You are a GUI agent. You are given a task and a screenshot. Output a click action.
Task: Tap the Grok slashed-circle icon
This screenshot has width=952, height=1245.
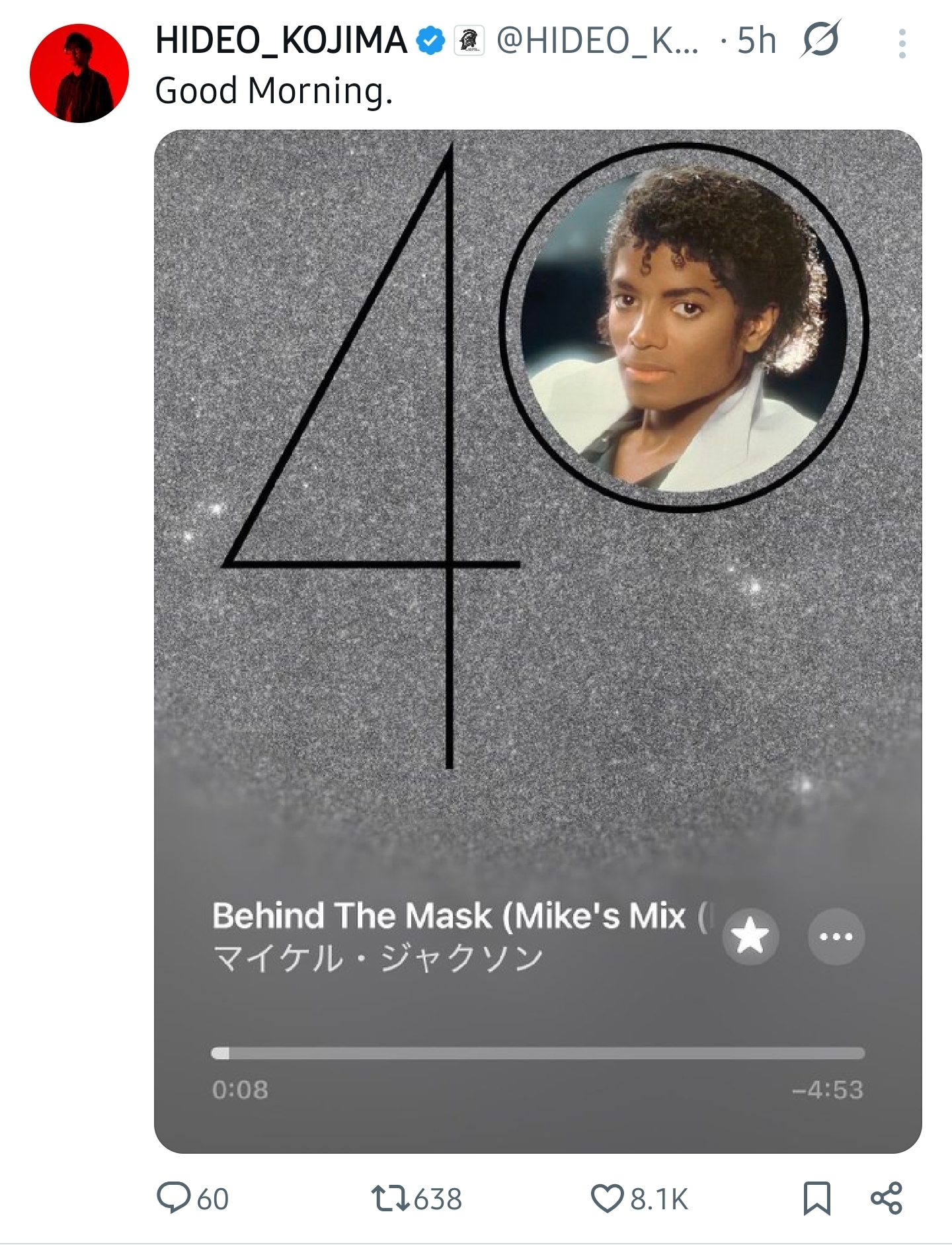coord(820,40)
